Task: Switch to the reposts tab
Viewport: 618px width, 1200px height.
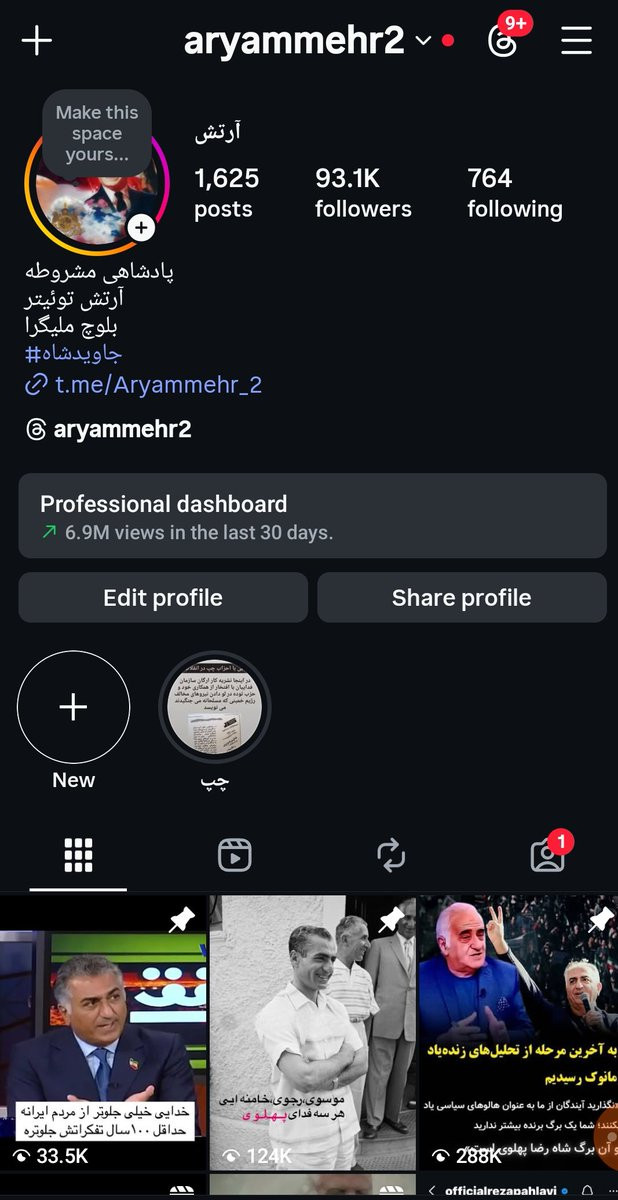Action: (390, 855)
